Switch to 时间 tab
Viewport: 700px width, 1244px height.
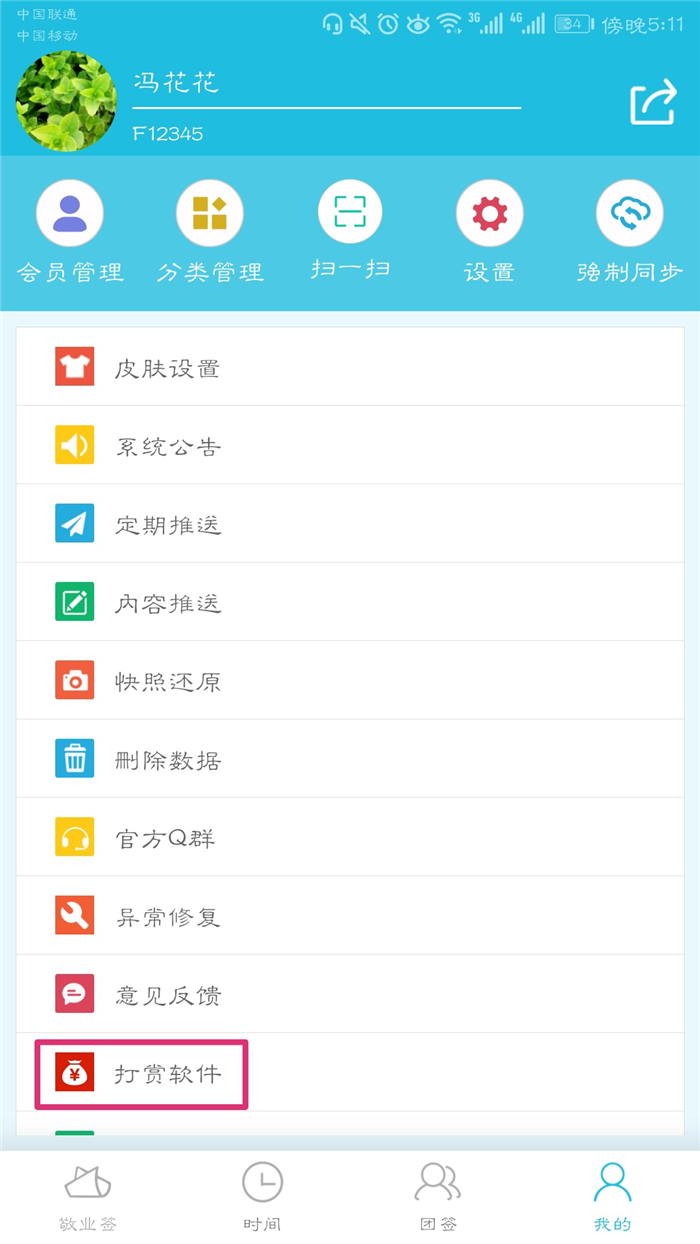(262, 1197)
